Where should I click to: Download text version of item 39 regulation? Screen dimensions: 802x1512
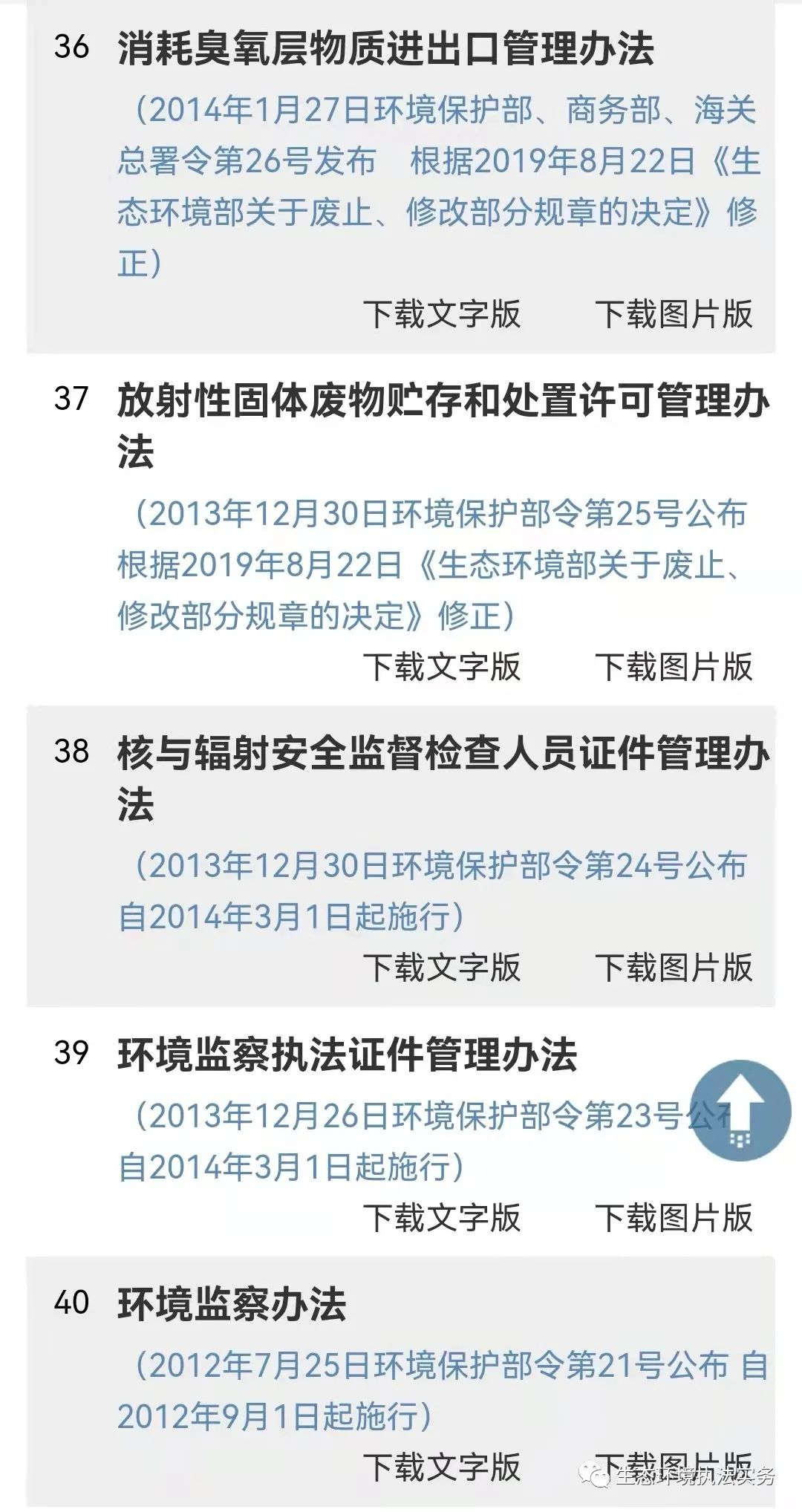point(442,1218)
